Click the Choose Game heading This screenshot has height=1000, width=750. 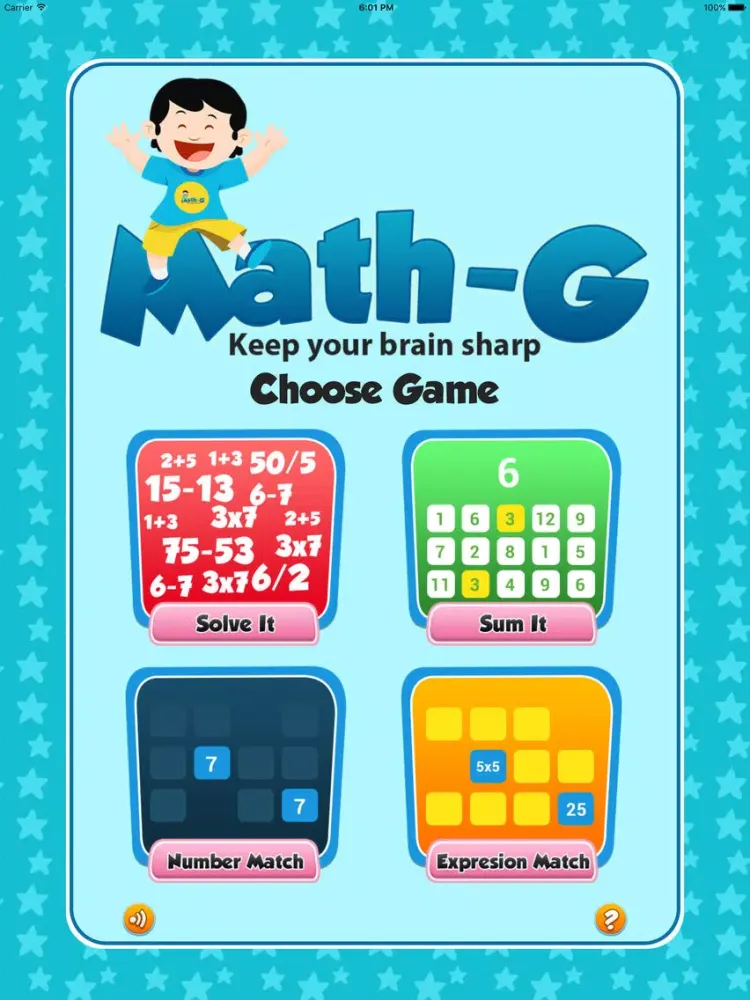375,390
